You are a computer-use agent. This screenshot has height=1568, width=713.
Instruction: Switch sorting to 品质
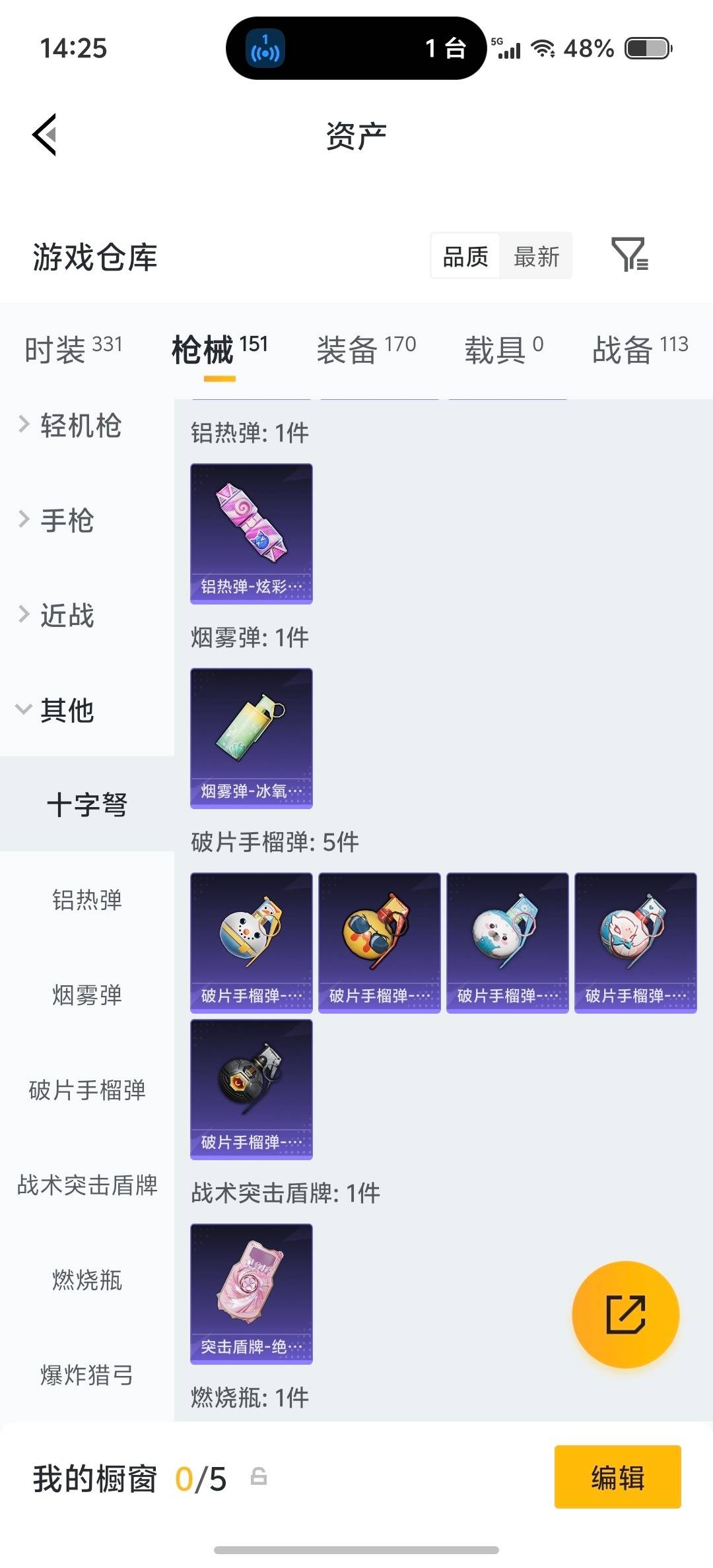click(x=464, y=256)
